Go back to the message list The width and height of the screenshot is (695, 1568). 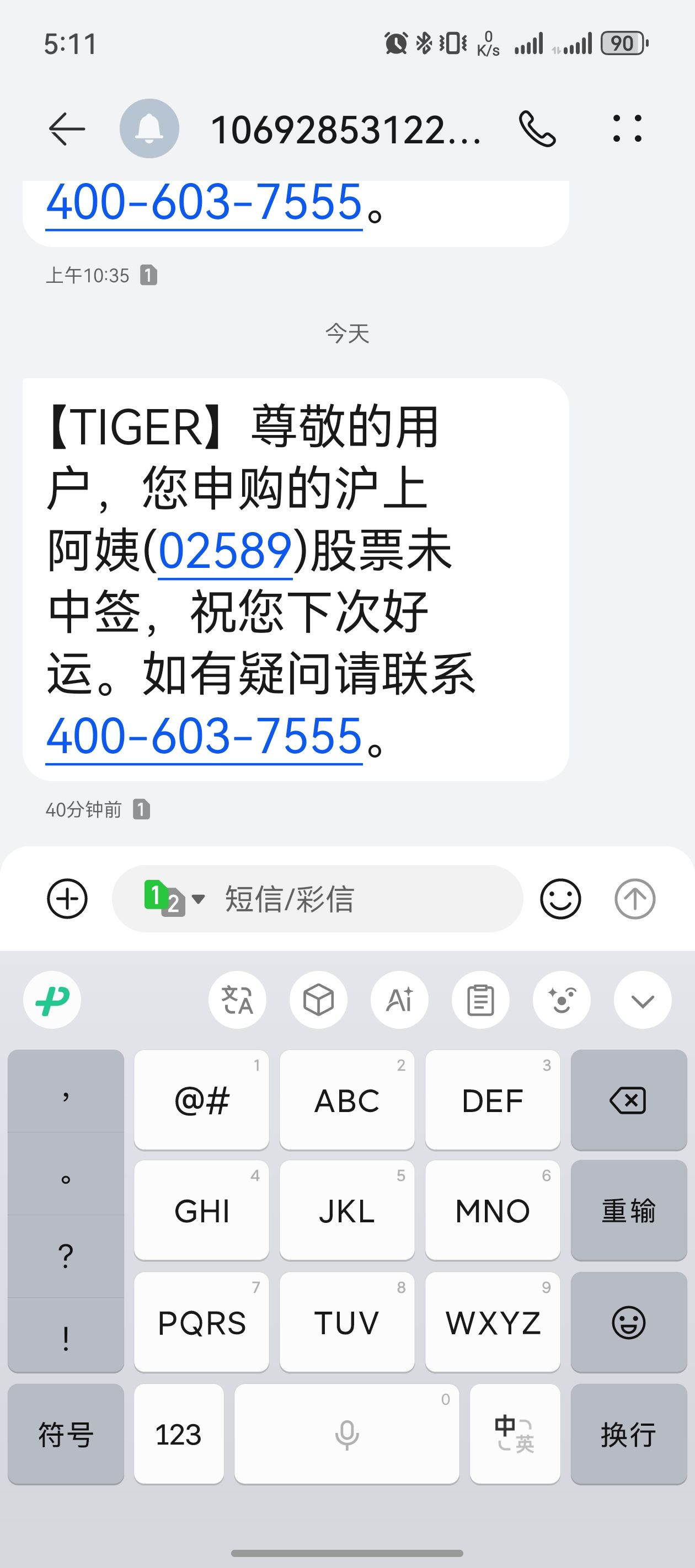pyautogui.click(x=66, y=129)
